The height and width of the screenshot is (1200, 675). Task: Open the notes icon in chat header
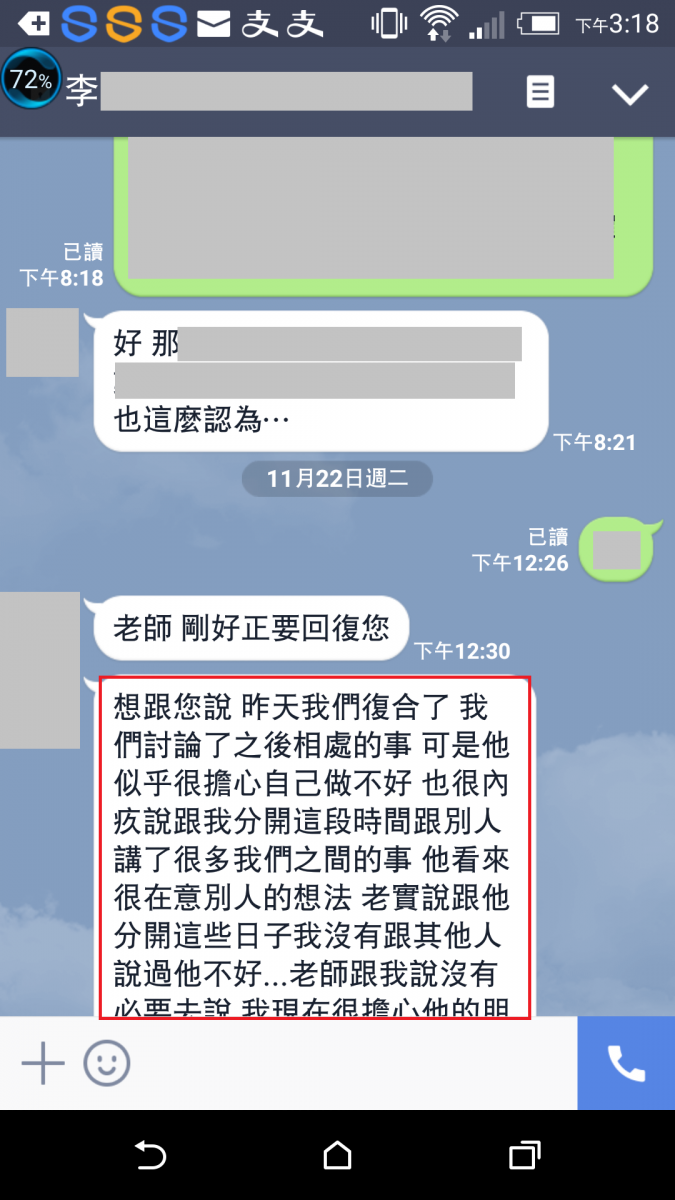click(x=540, y=93)
